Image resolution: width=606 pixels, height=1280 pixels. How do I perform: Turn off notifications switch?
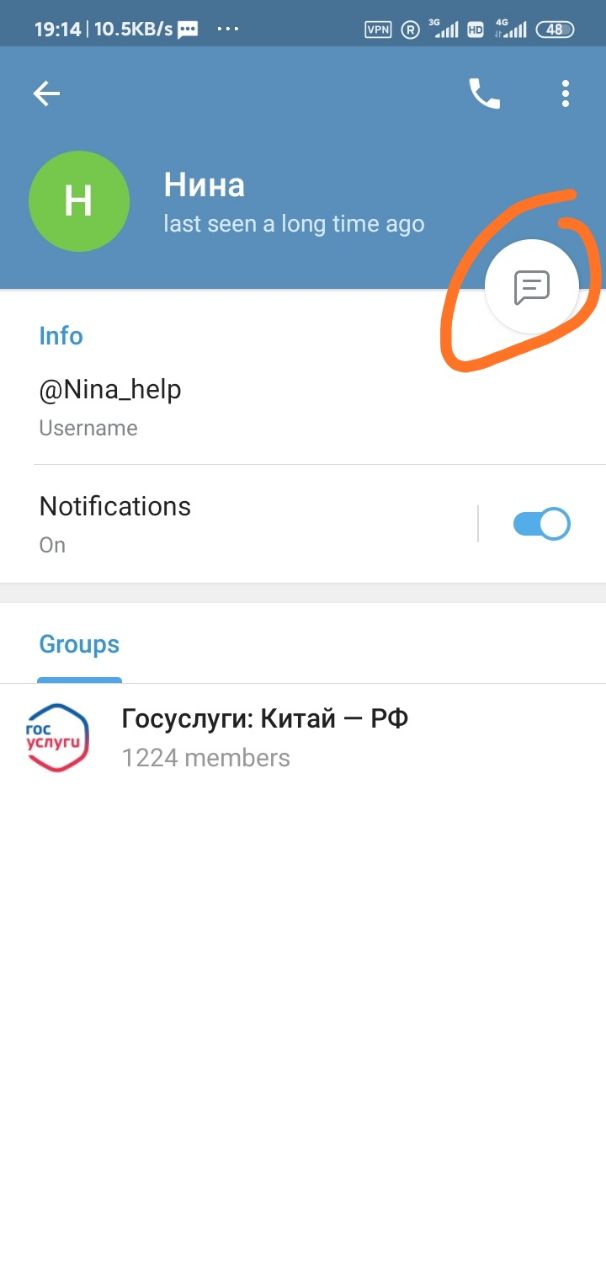point(541,524)
